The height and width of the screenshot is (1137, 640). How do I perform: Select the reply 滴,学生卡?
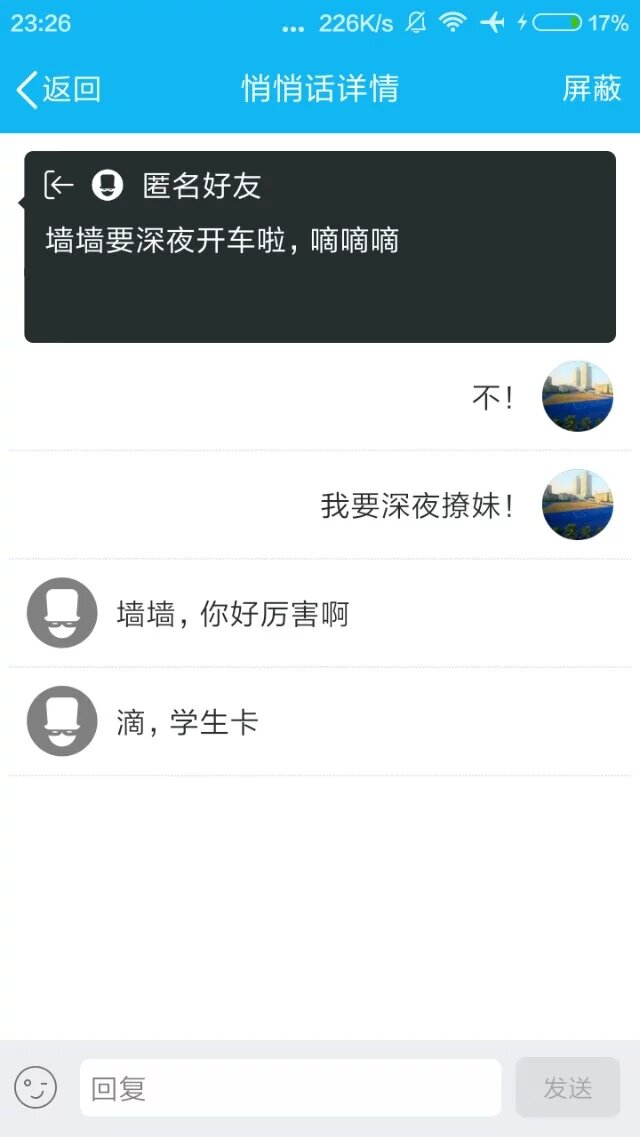pyautogui.click(x=188, y=721)
